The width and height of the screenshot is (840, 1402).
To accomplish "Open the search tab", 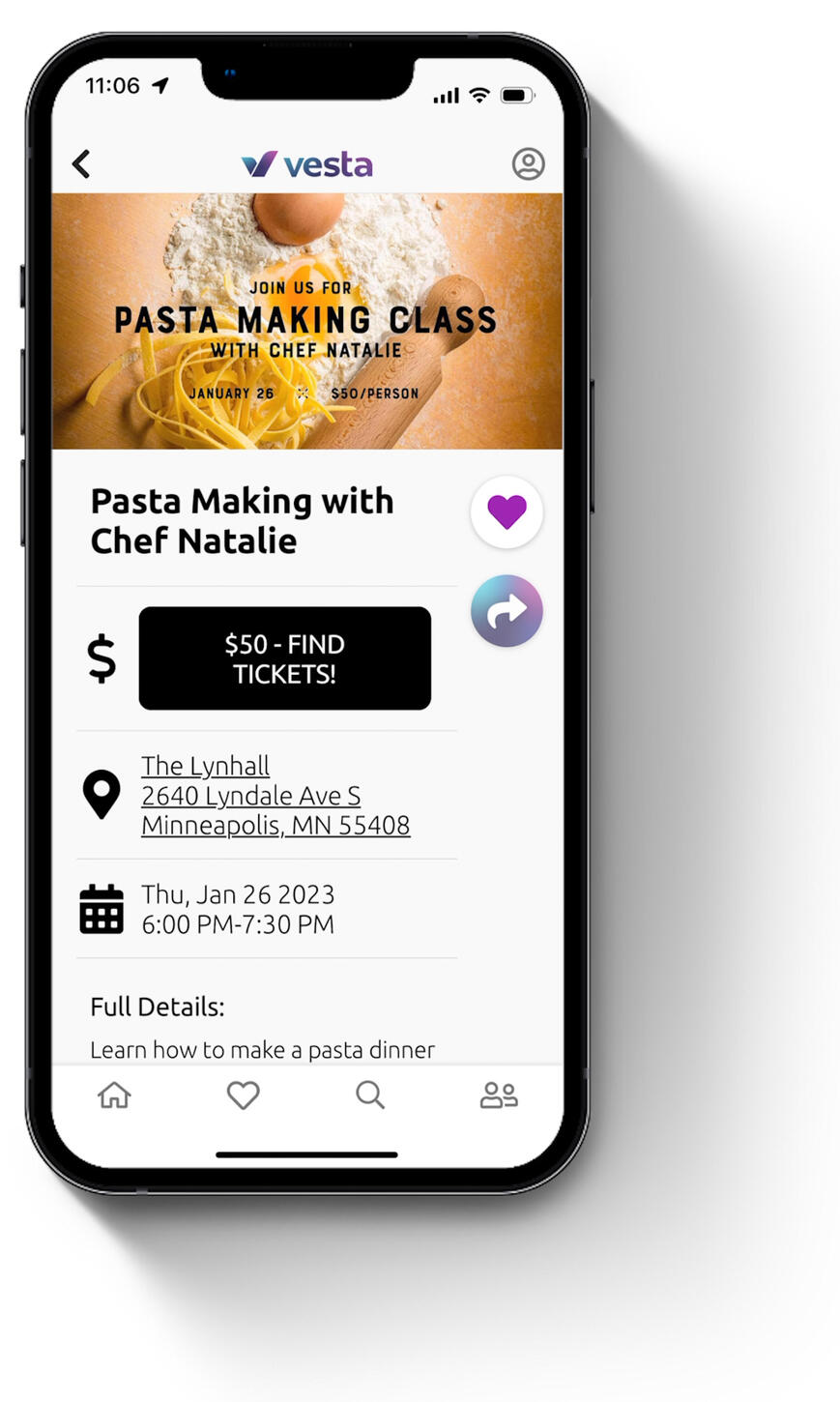I will point(370,1095).
